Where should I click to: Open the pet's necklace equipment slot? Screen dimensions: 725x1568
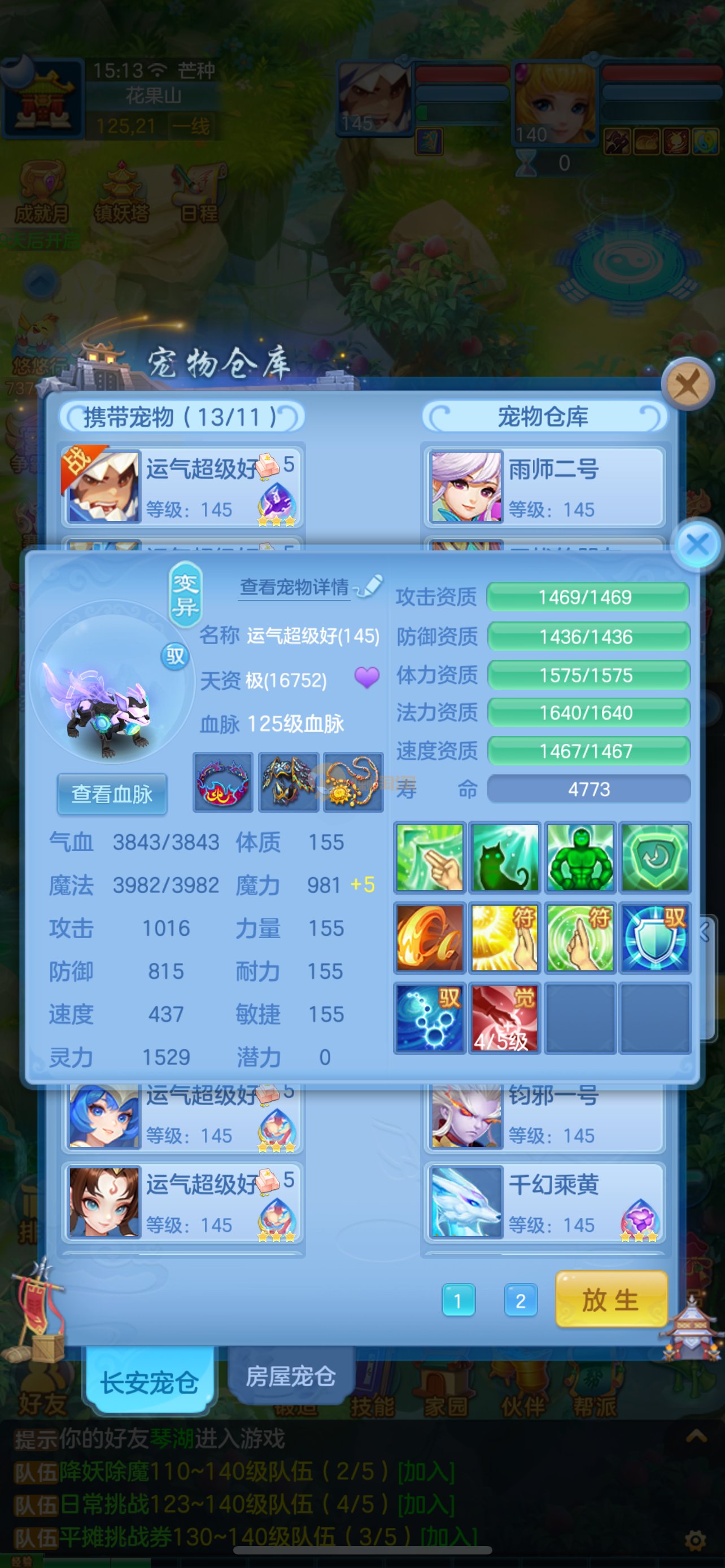coord(353,782)
